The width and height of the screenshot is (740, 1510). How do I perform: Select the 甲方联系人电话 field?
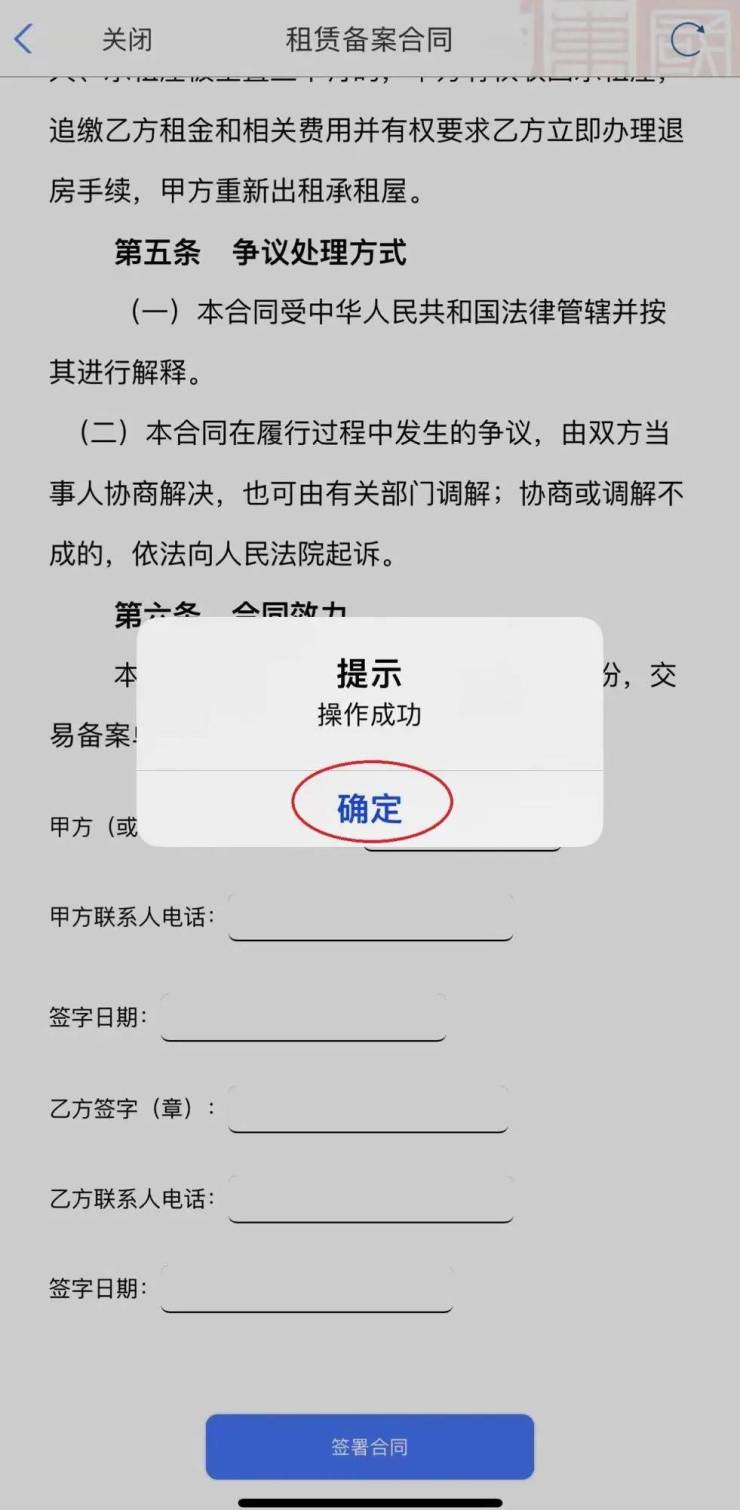pos(371,917)
